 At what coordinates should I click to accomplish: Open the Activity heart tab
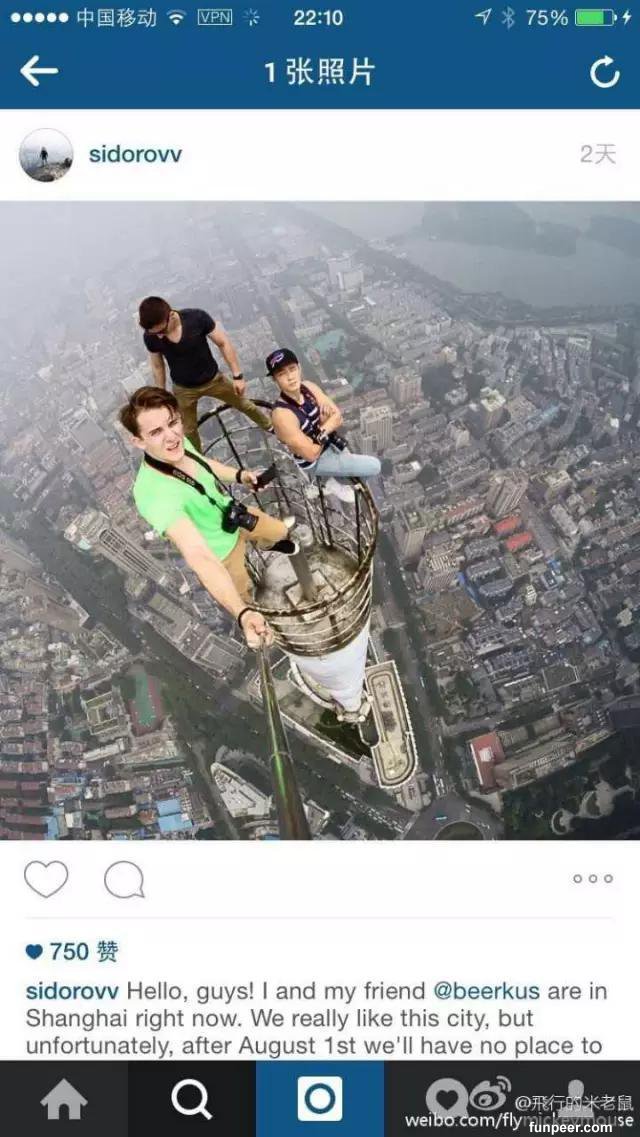[447, 1099]
